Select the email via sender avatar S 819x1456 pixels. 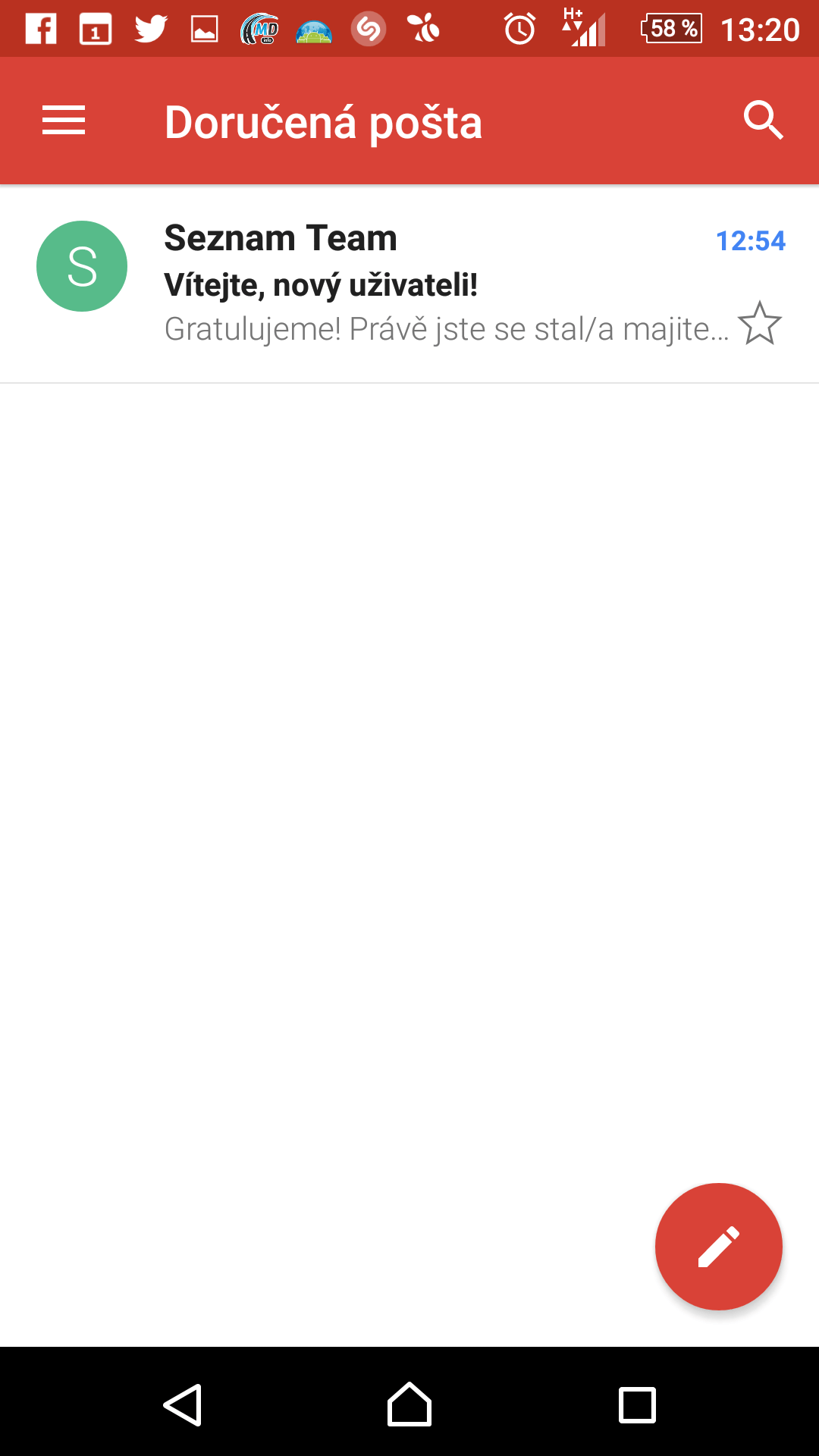click(x=82, y=266)
